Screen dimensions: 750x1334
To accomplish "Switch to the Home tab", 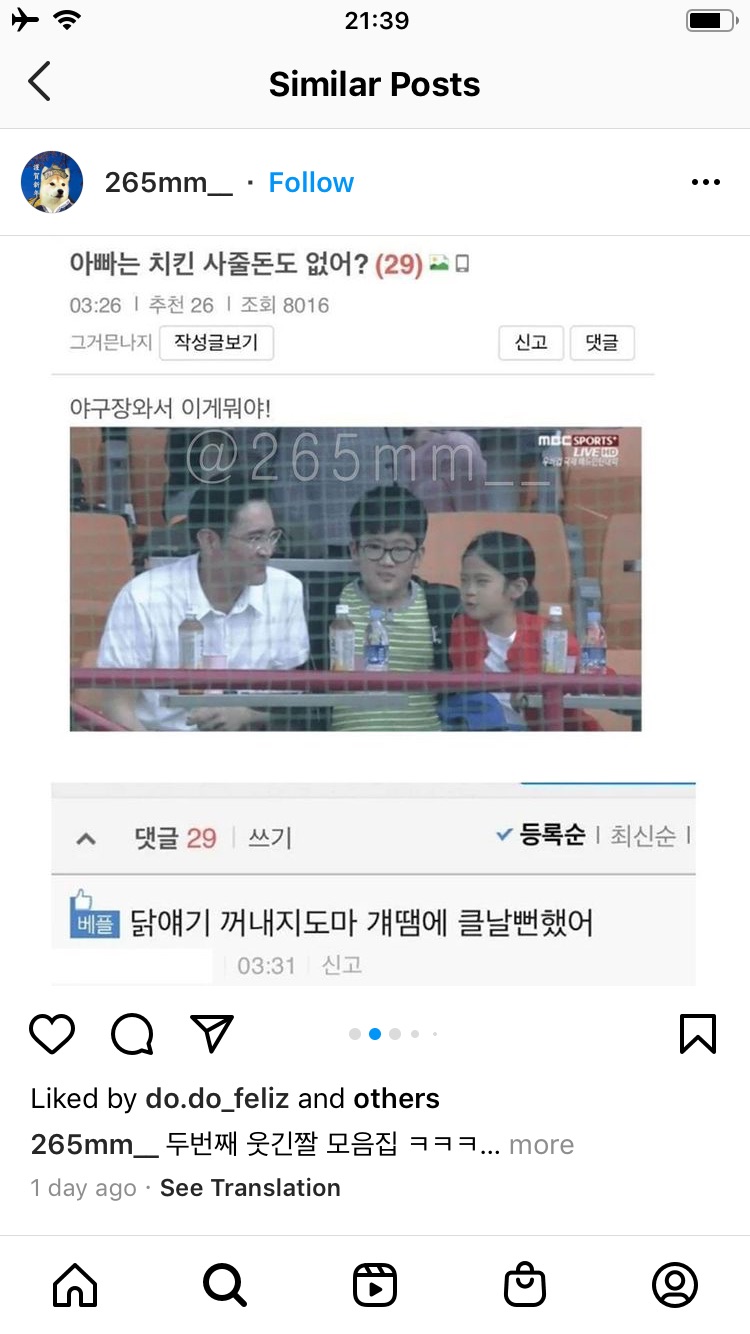I will [75, 1285].
